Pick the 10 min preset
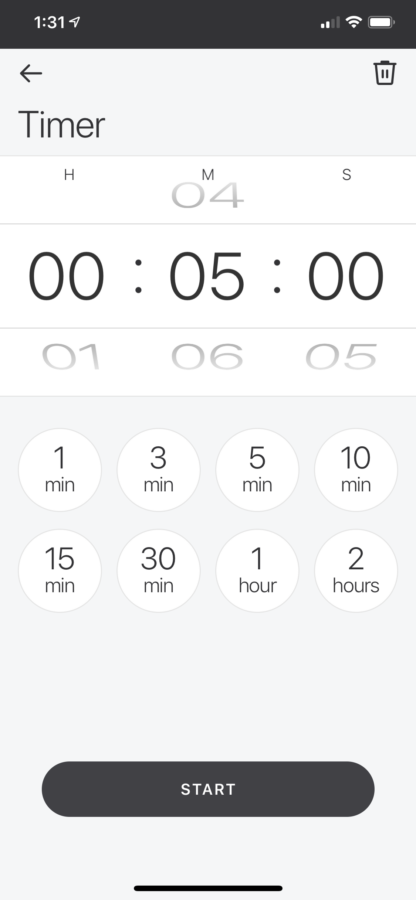The width and height of the screenshot is (416, 900). [x=356, y=470]
